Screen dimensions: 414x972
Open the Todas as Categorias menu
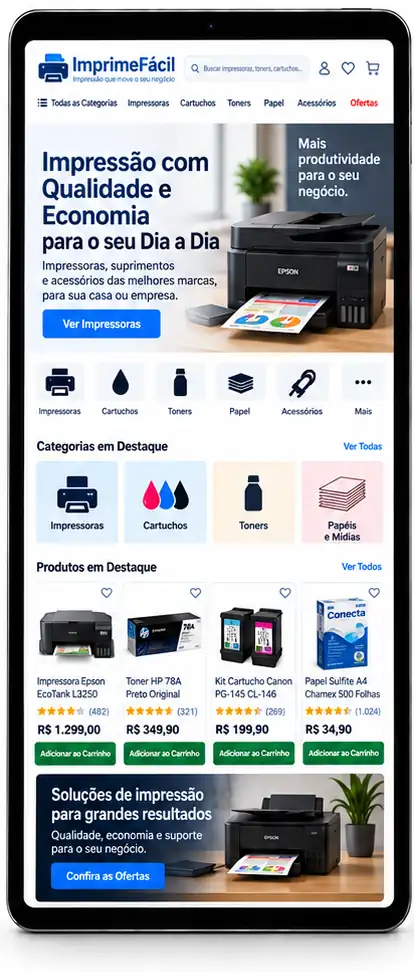pyautogui.click(x=77, y=103)
